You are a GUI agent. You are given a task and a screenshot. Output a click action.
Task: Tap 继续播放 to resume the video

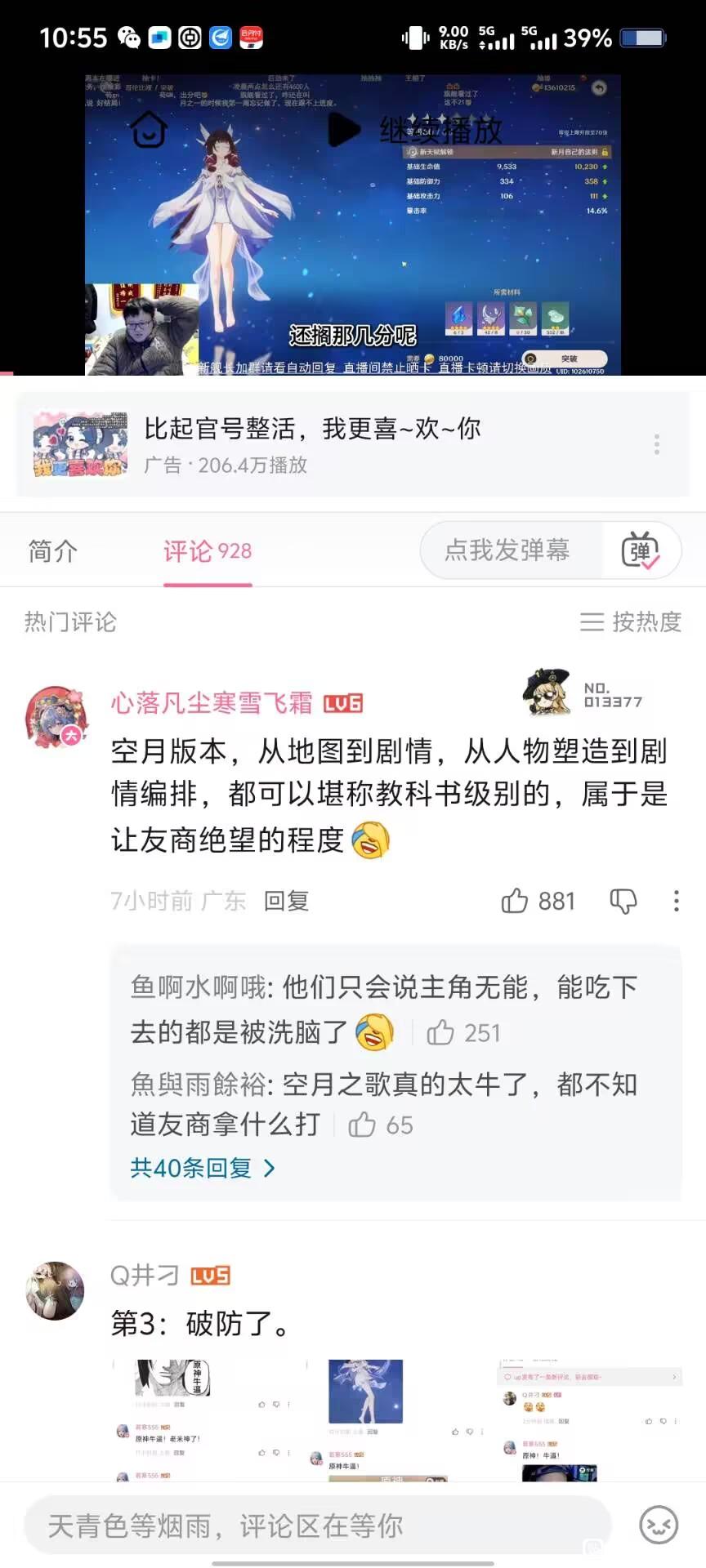[417, 130]
